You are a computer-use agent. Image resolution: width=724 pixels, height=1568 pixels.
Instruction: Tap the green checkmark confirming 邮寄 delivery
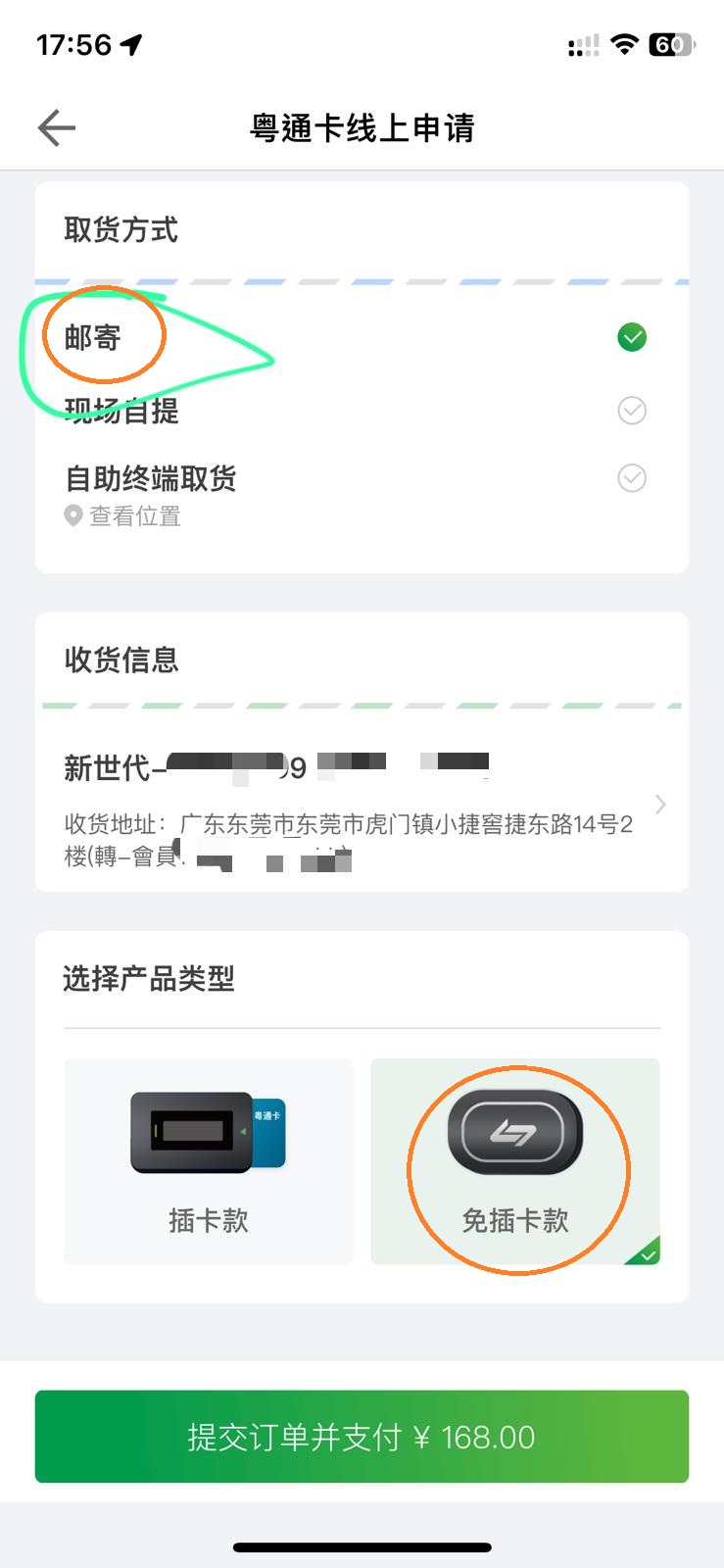[x=632, y=337]
